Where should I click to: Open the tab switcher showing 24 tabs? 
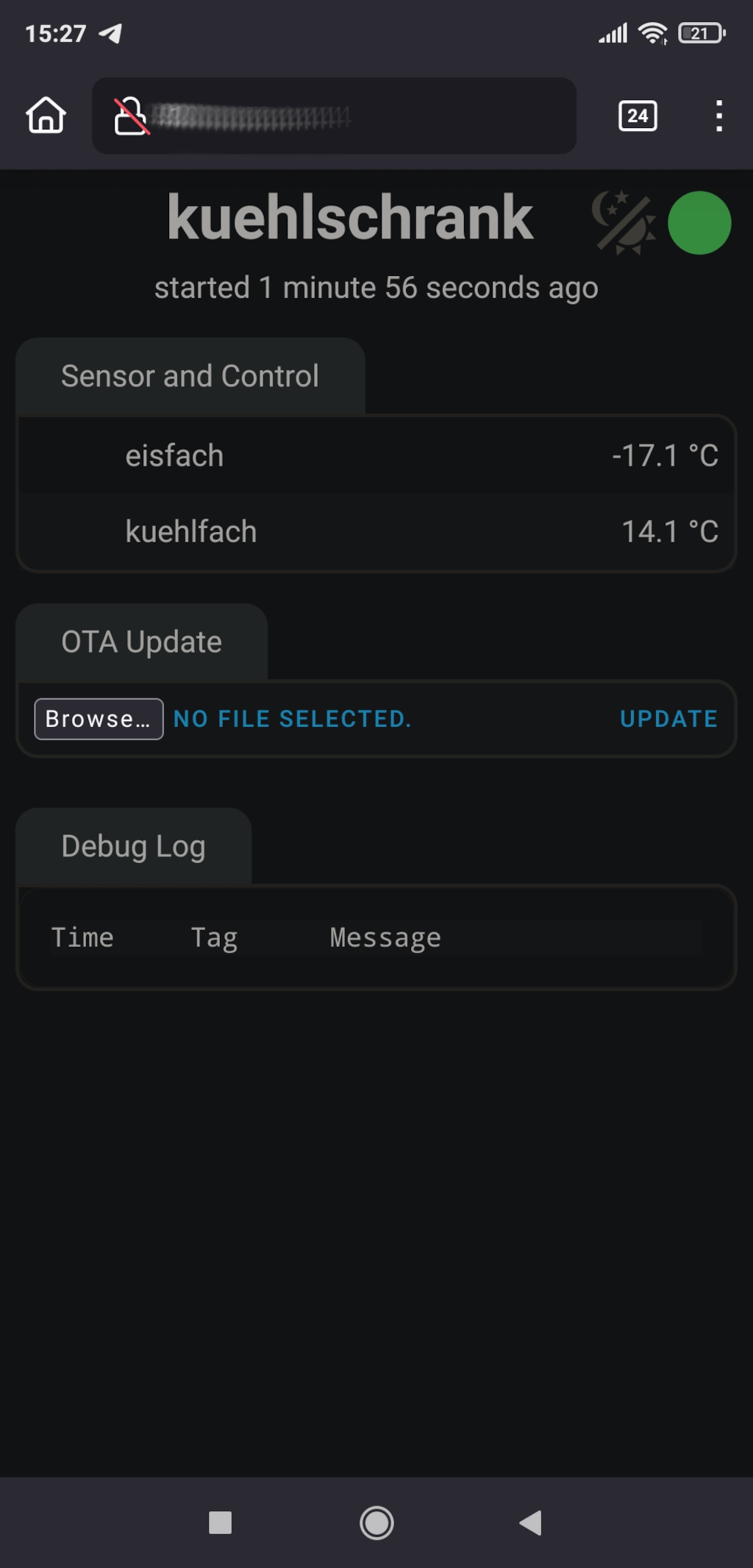[638, 116]
